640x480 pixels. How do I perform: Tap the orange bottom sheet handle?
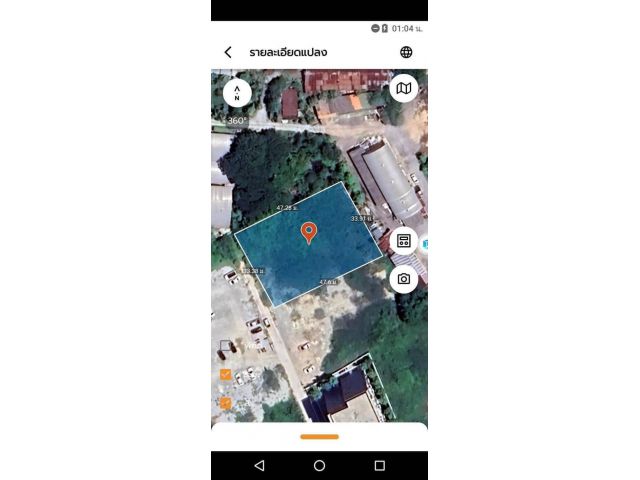click(x=319, y=436)
